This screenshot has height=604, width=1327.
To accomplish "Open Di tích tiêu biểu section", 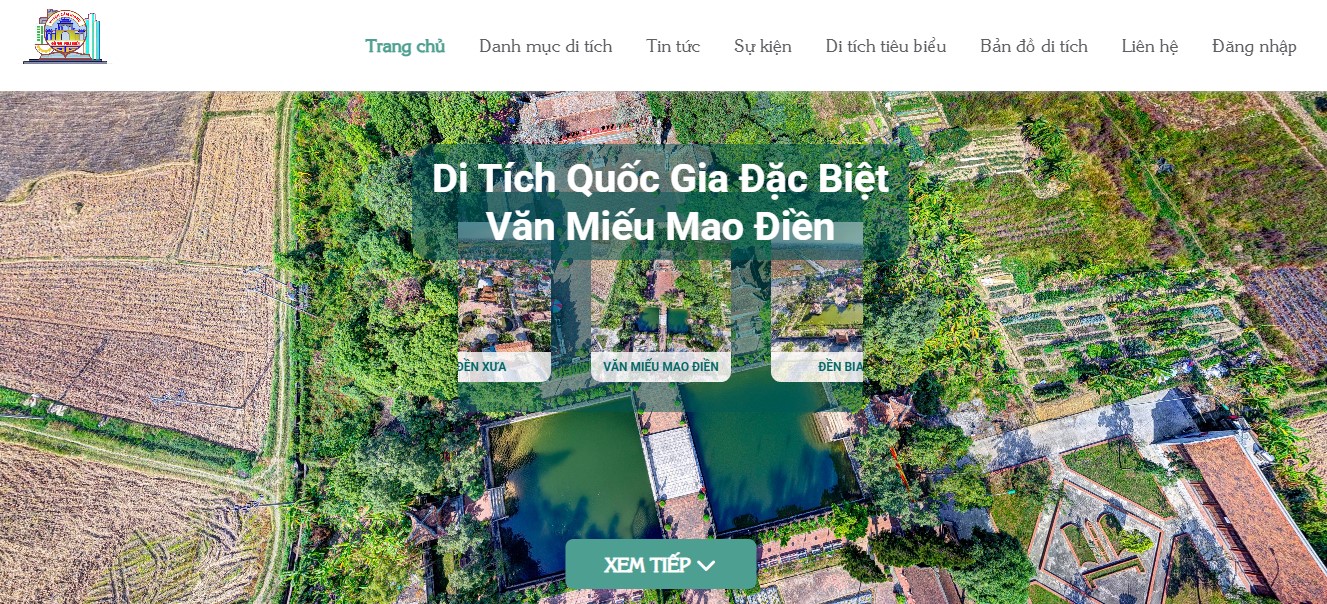I will click(x=885, y=46).
